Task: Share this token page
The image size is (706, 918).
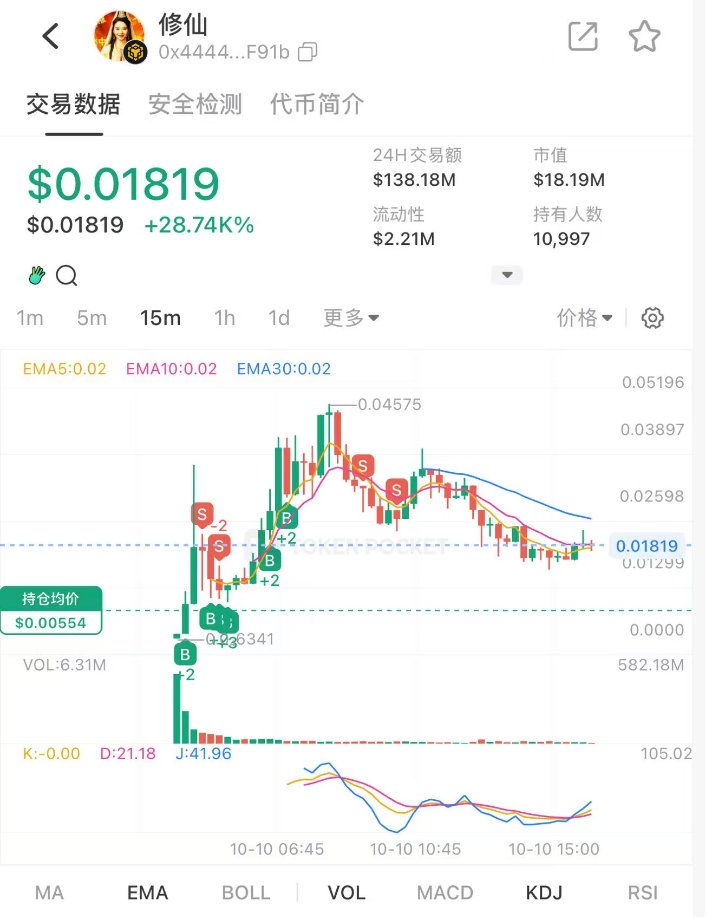Action: tap(582, 36)
